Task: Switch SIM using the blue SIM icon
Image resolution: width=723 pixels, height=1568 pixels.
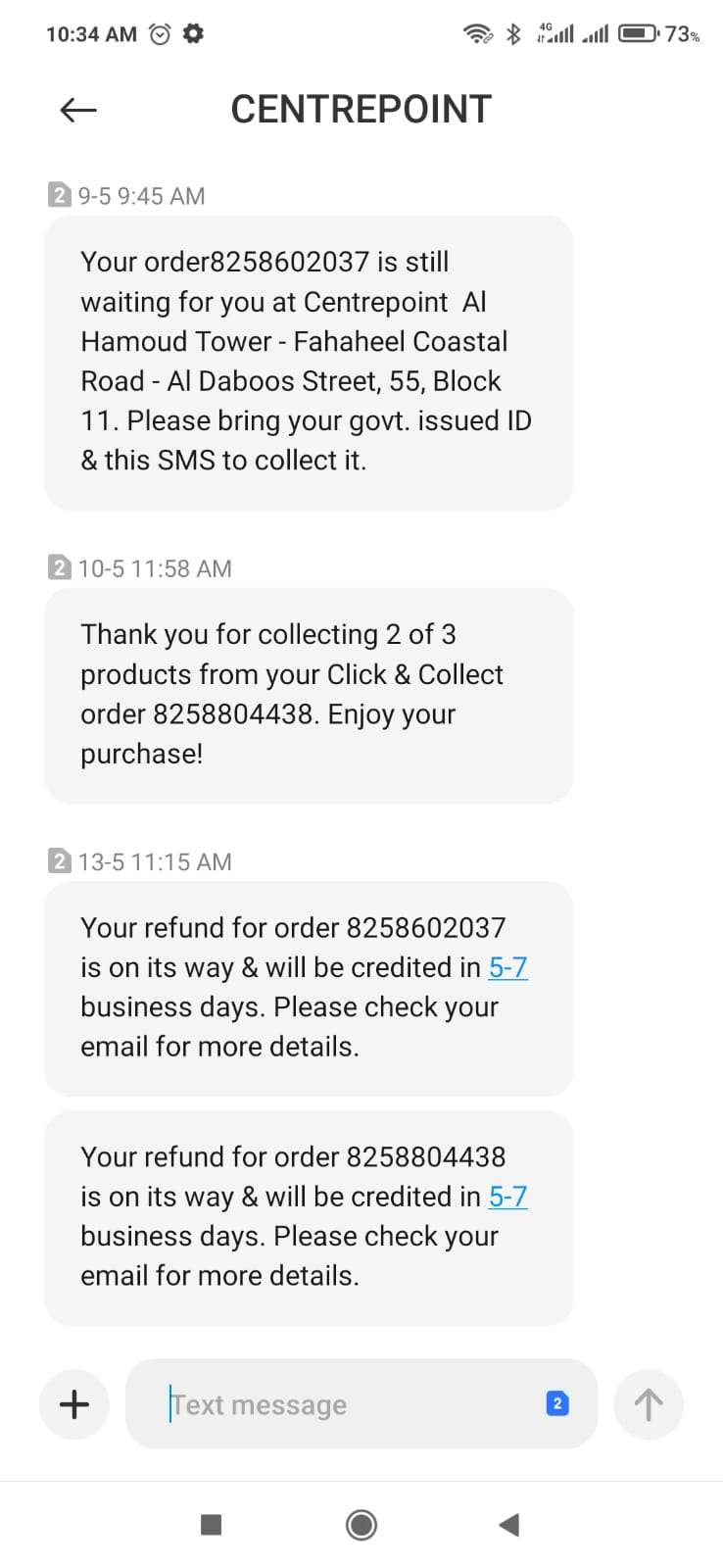Action: click(x=557, y=1403)
